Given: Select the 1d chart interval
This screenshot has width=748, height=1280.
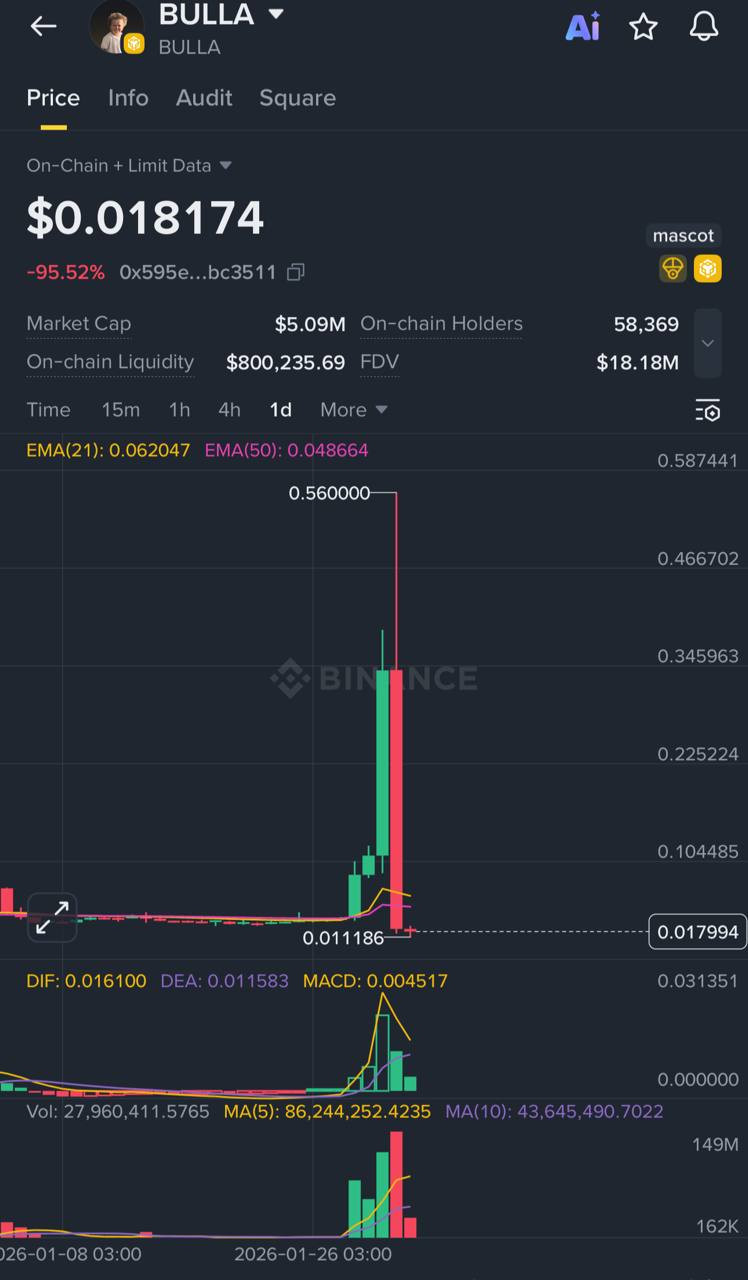Looking at the screenshot, I should tap(280, 410).
